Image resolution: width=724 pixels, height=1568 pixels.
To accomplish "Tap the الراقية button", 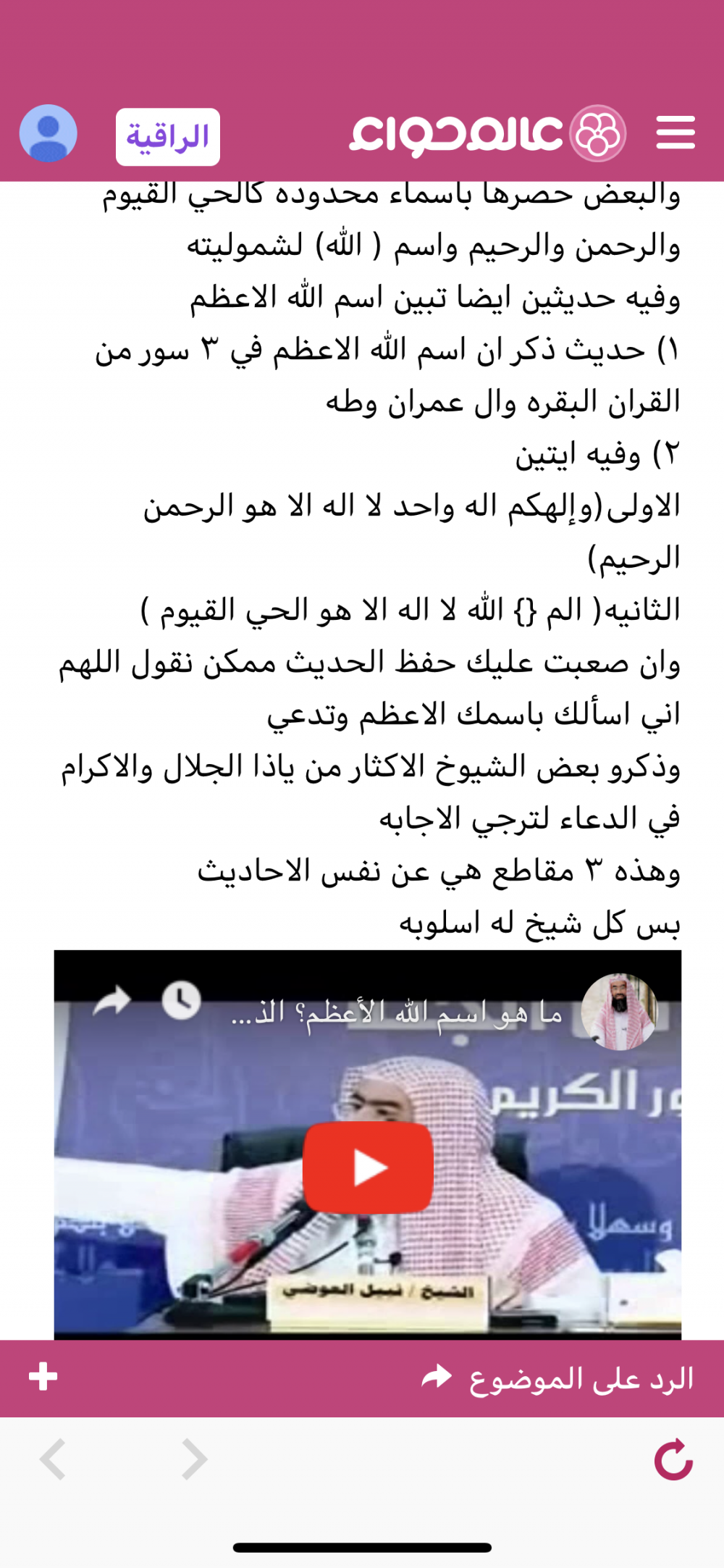I will pyautogui.click(x=168, y=137).
